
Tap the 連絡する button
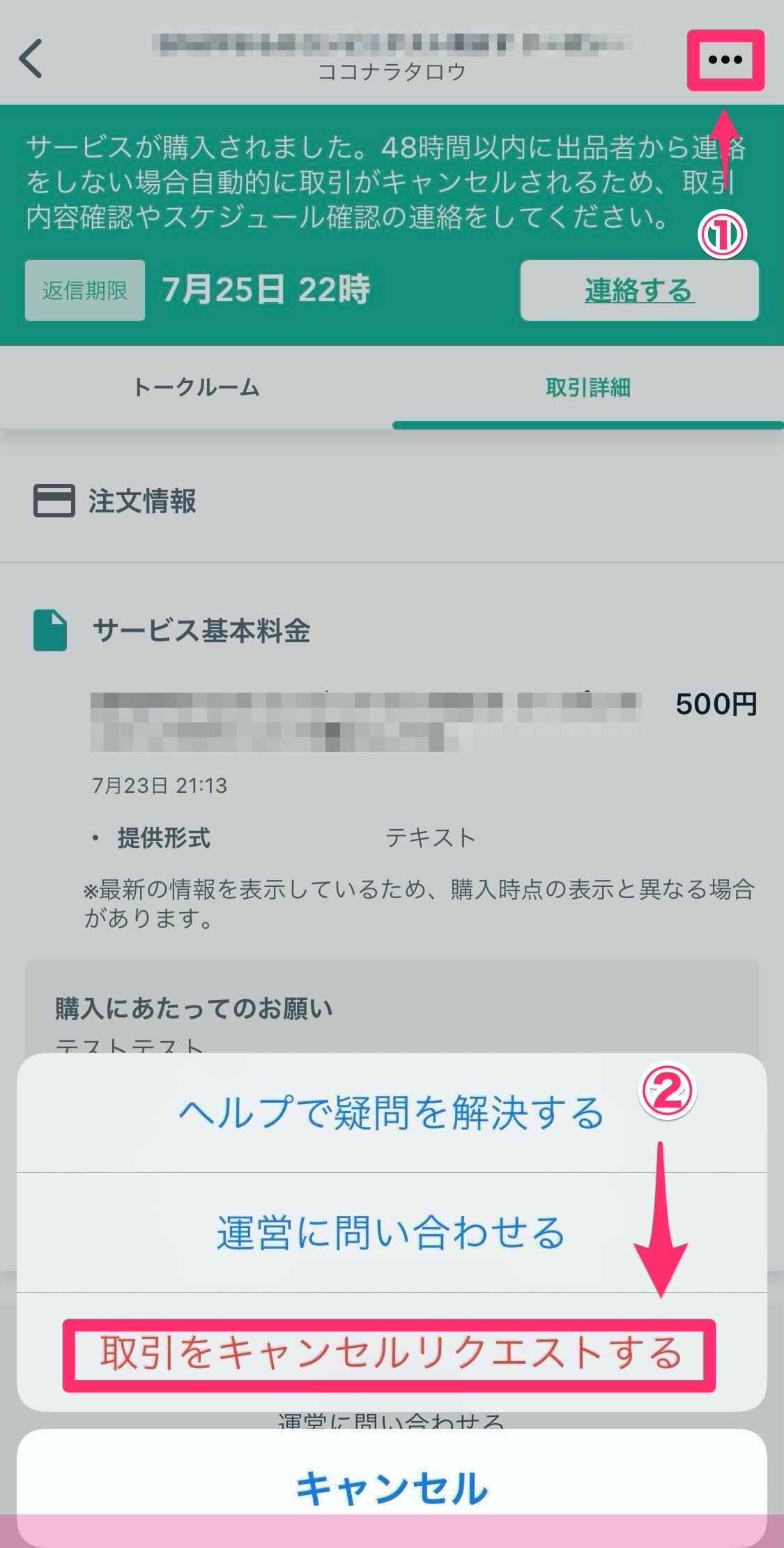(639, 290)
